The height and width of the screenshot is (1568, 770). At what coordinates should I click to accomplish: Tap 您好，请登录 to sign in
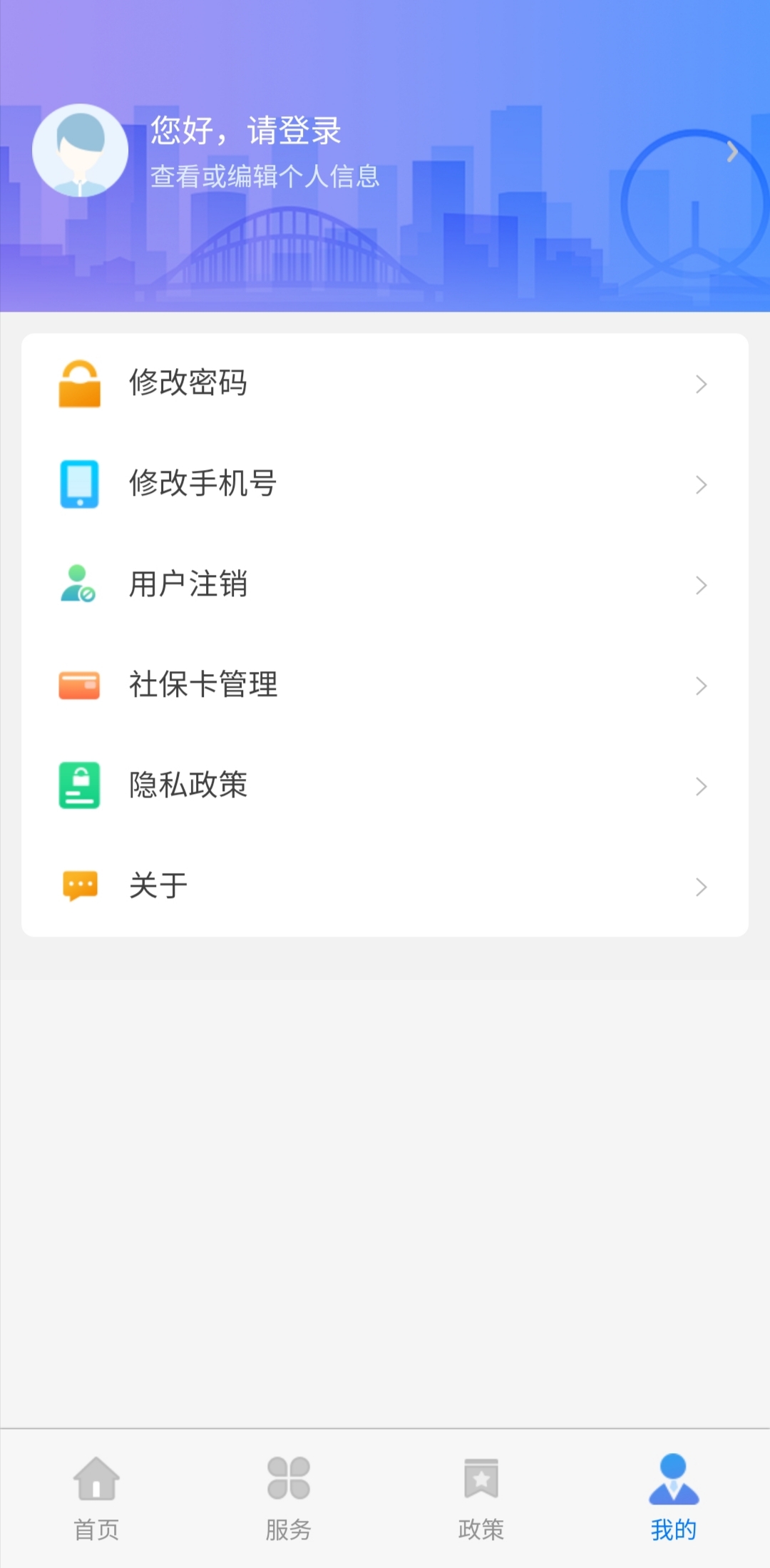[x=246, y=133]
